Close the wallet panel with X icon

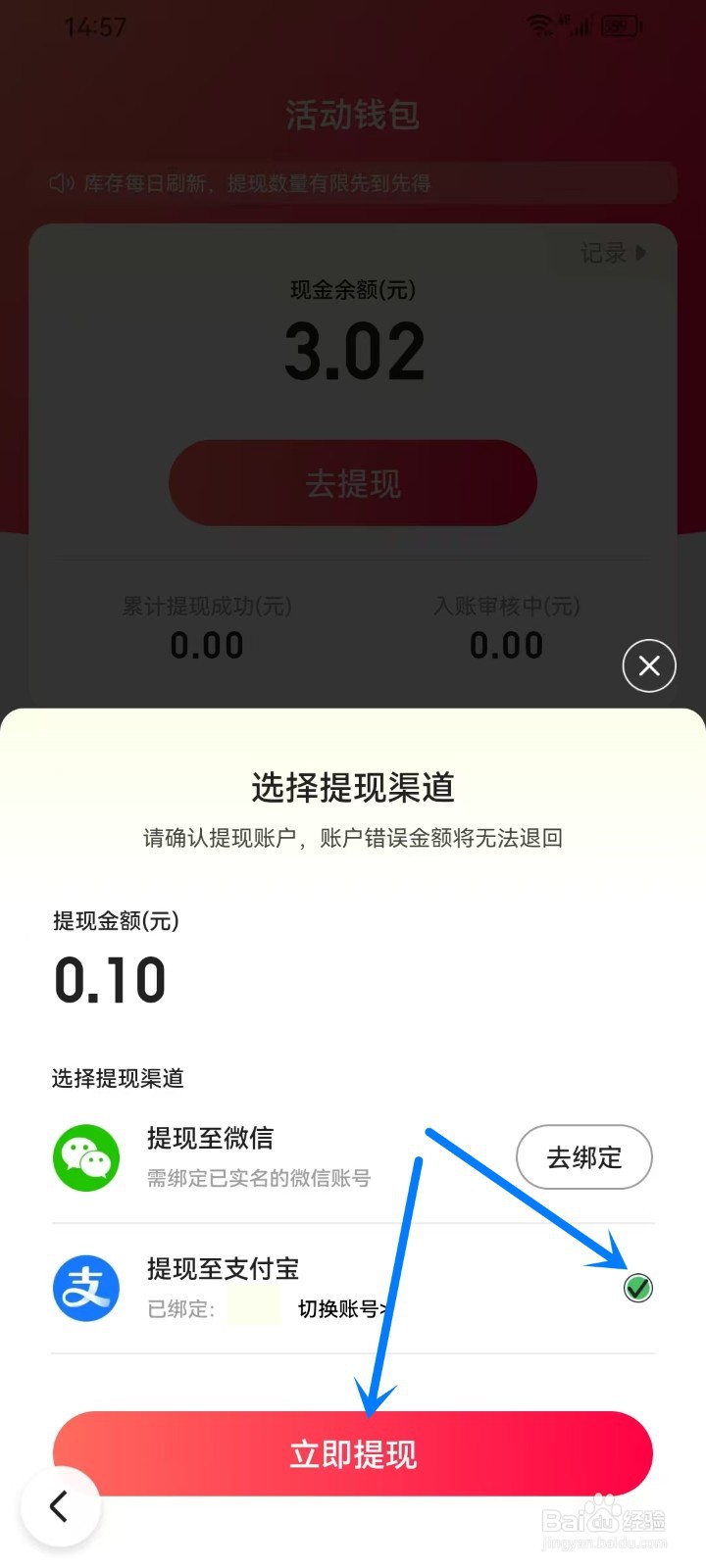648,665
